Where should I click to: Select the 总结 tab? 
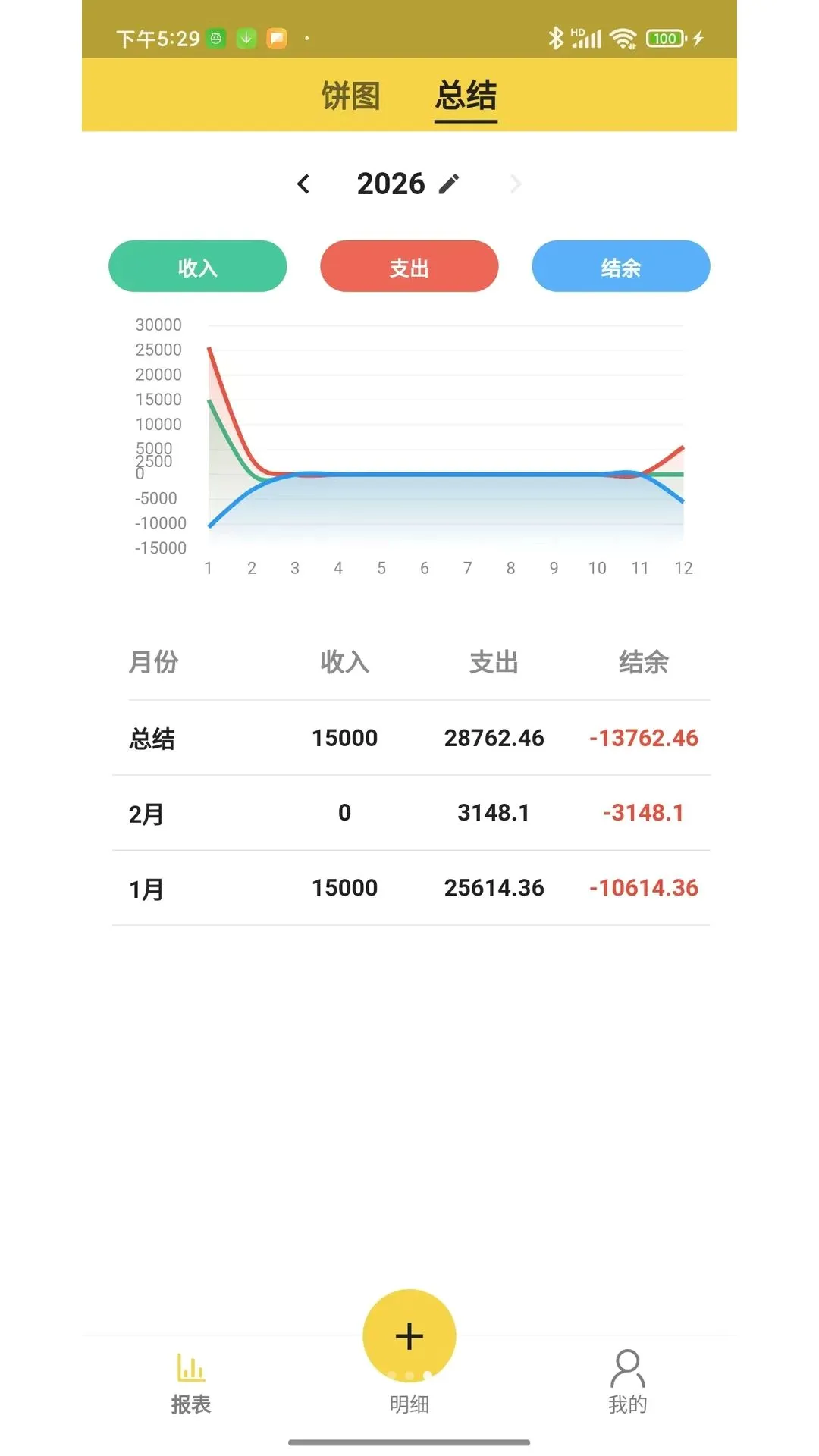click(466, 96)
